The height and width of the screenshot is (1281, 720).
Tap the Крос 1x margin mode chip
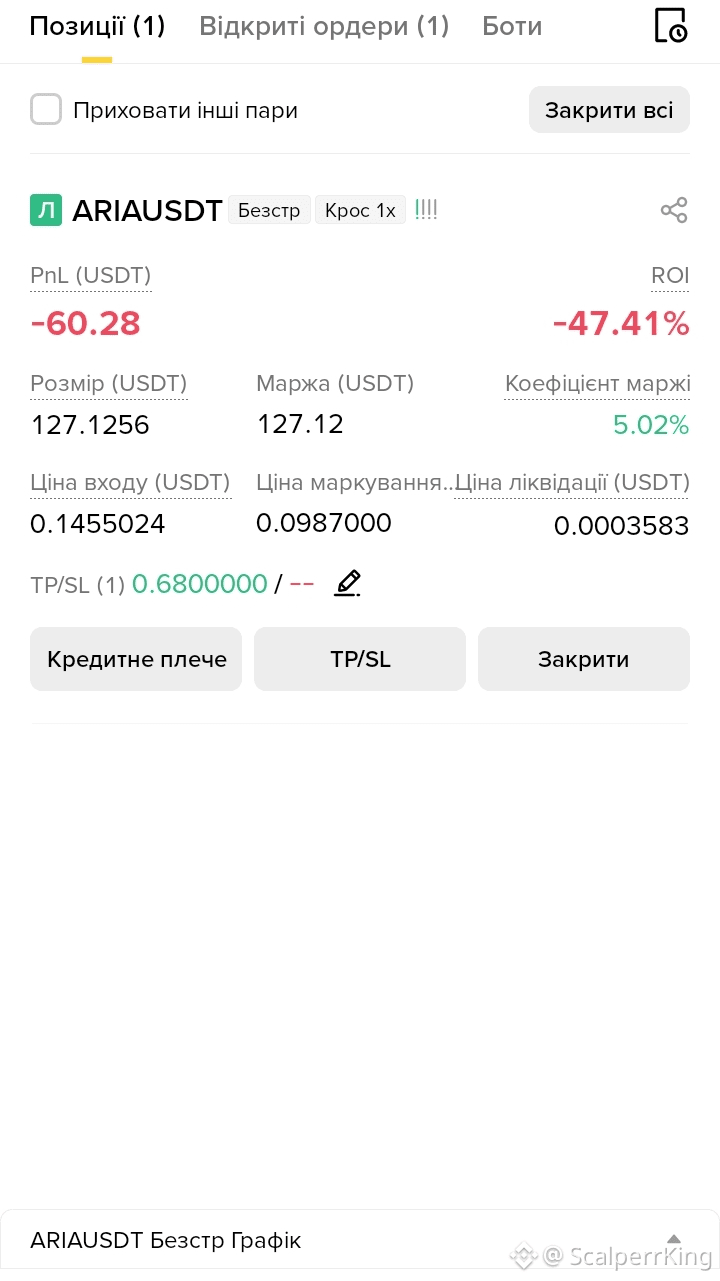(x=360, y=210)
